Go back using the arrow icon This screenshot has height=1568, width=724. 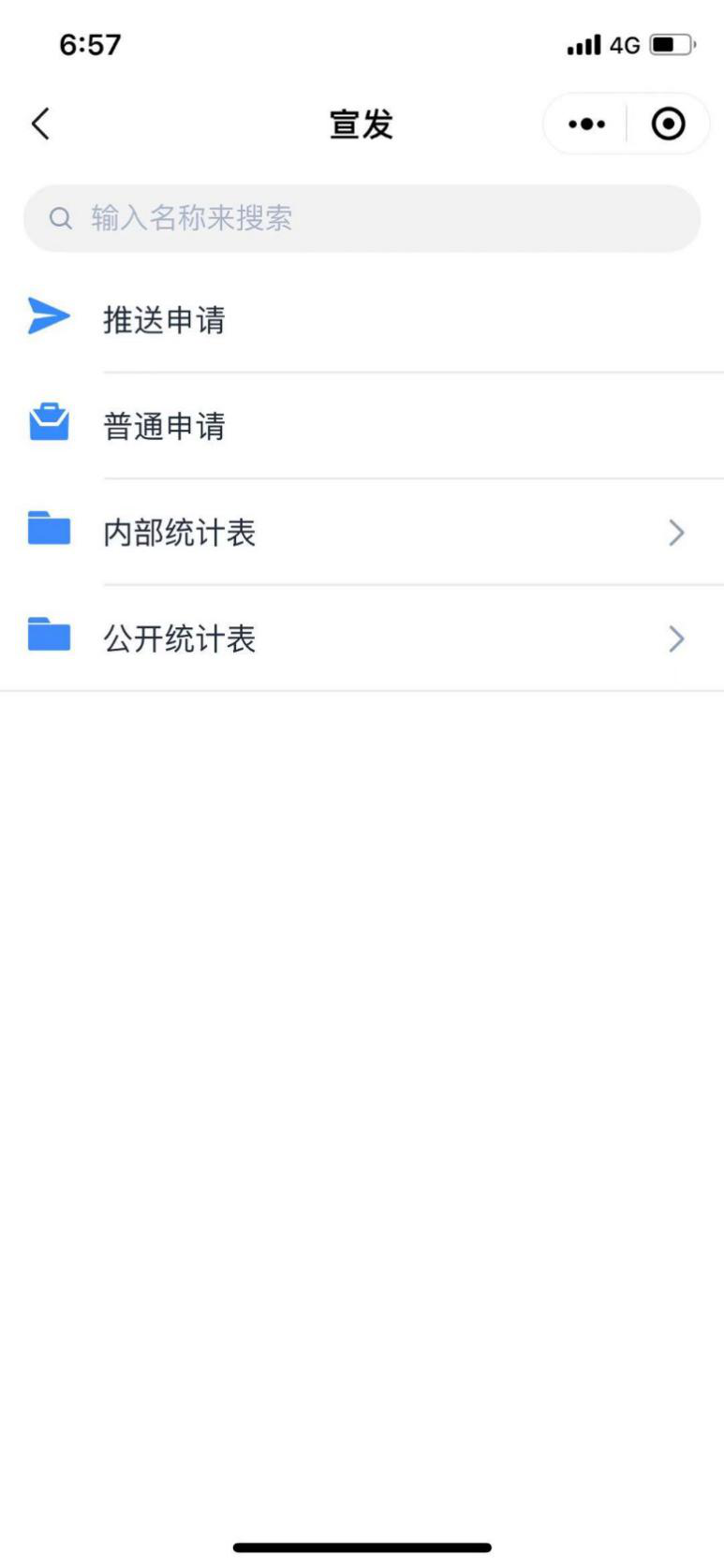(40, 124)
